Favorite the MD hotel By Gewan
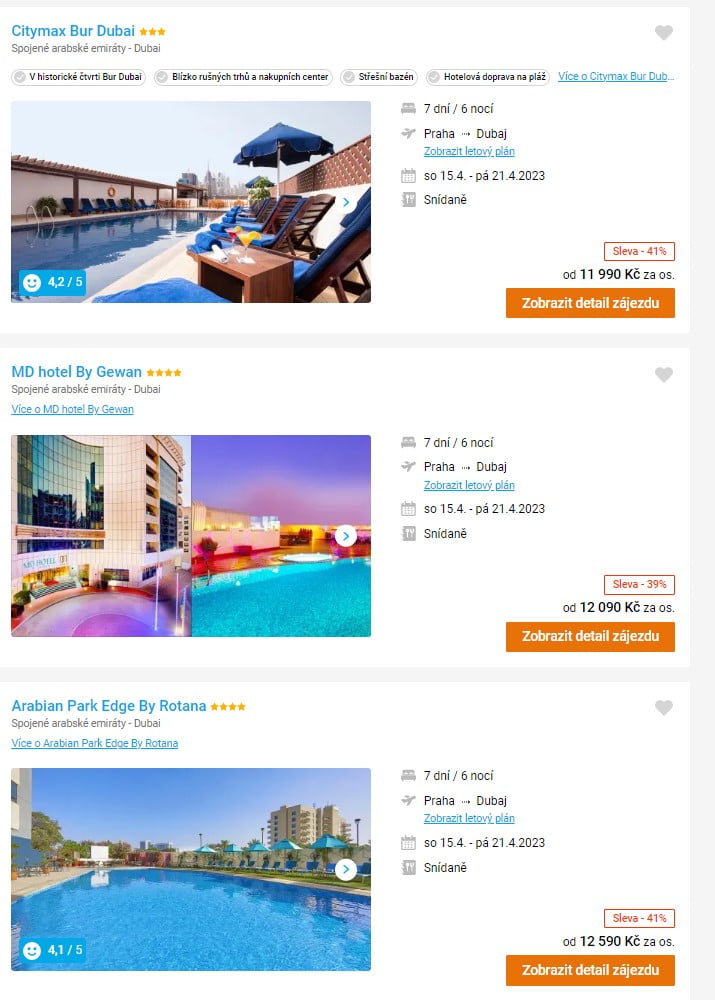 click(x=664, y=375)
